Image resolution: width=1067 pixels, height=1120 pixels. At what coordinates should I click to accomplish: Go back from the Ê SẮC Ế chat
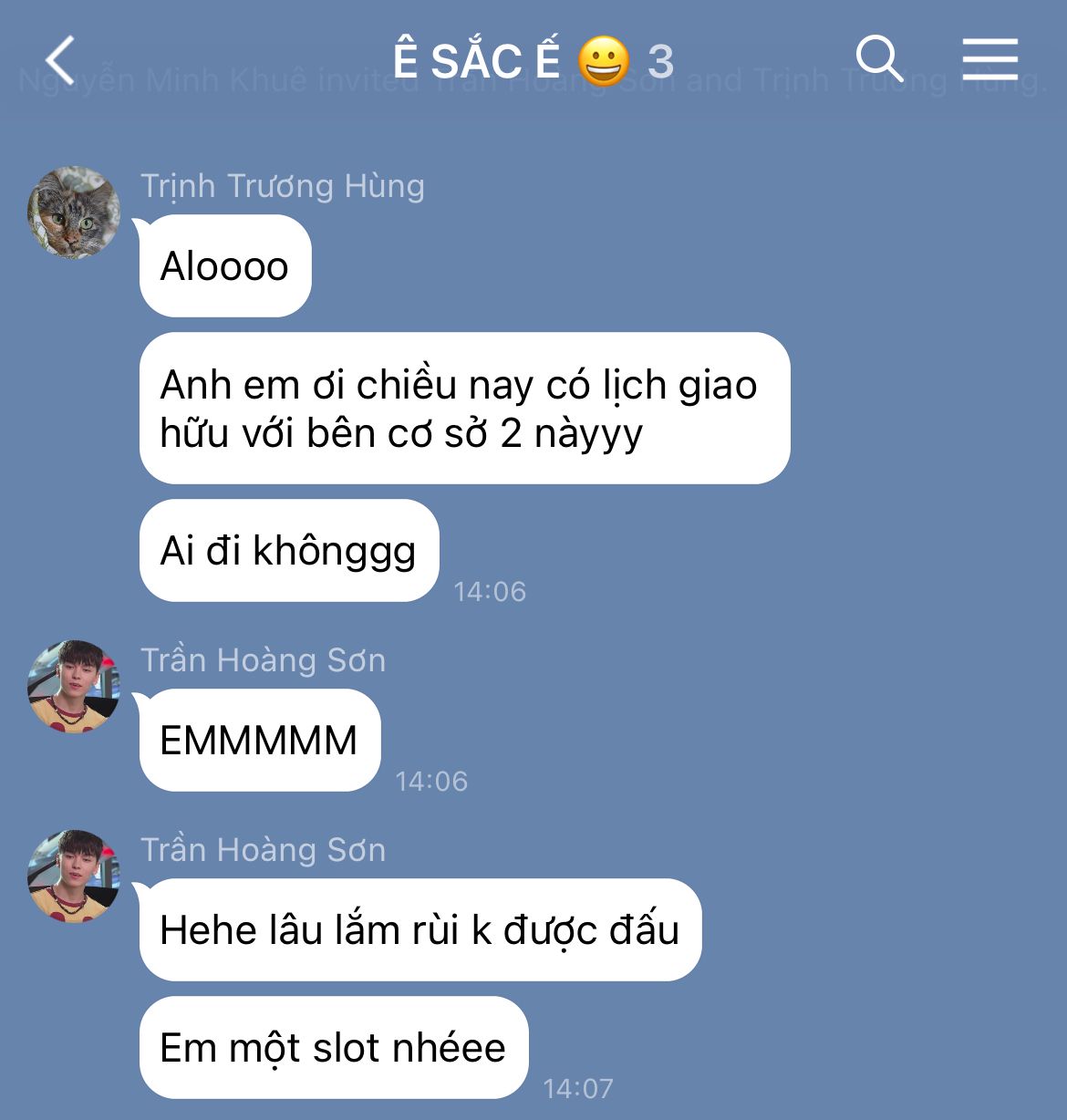click(x=60, y=61)
